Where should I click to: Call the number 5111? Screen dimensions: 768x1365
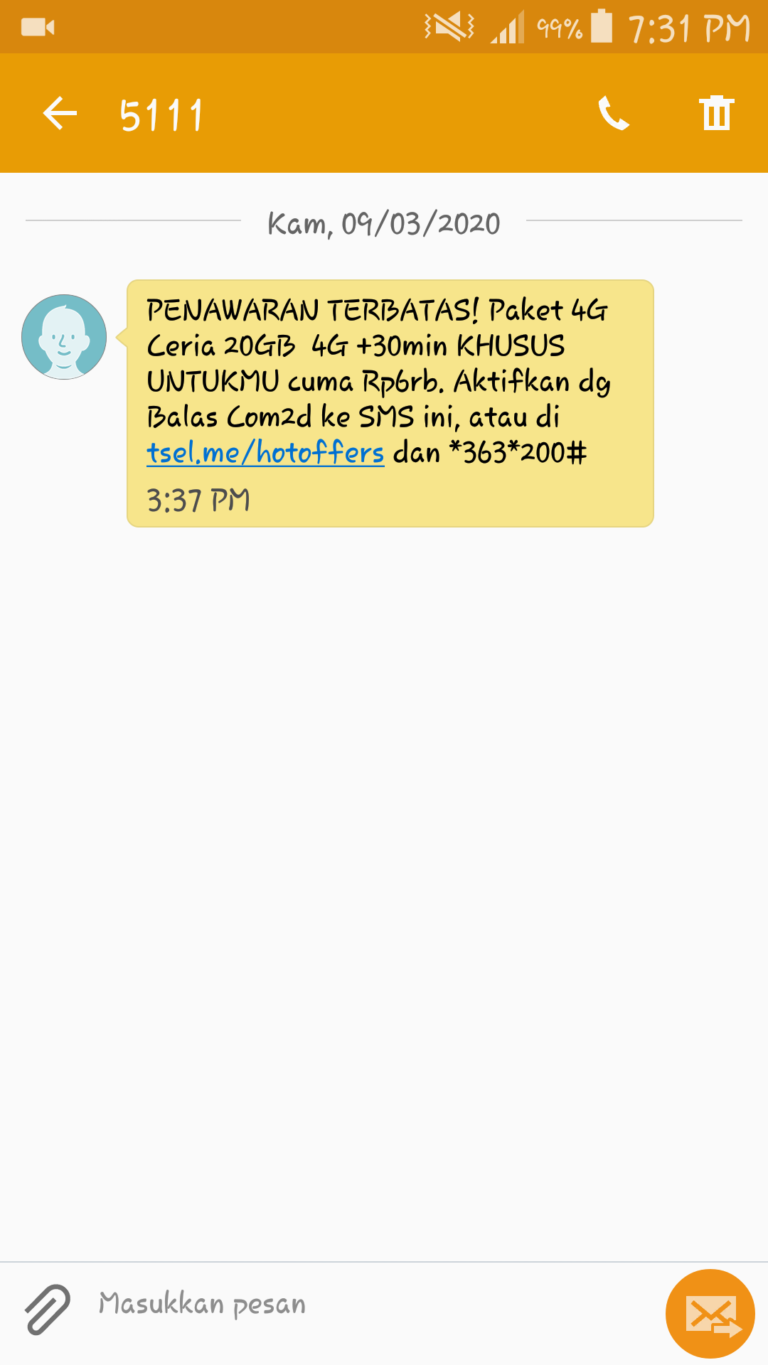tap(614, 114)
